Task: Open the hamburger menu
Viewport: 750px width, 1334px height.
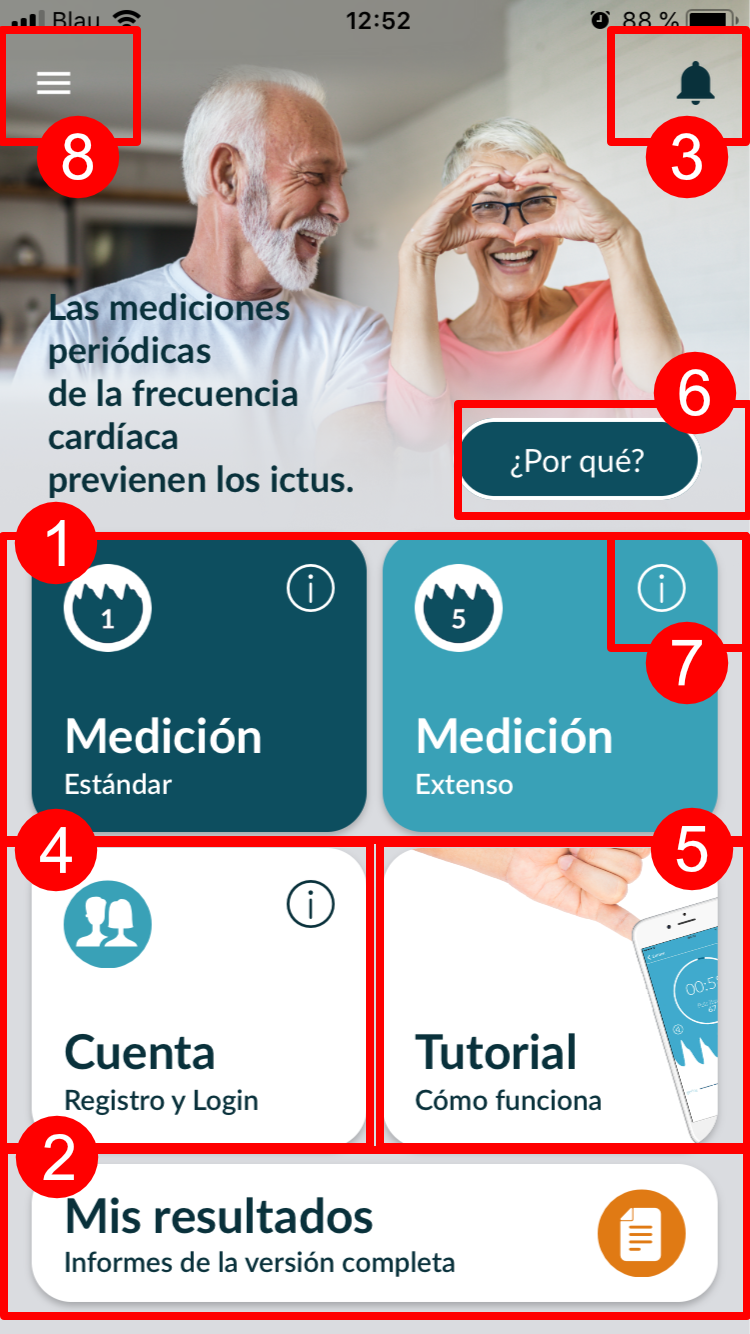Action: coord(54,83)
